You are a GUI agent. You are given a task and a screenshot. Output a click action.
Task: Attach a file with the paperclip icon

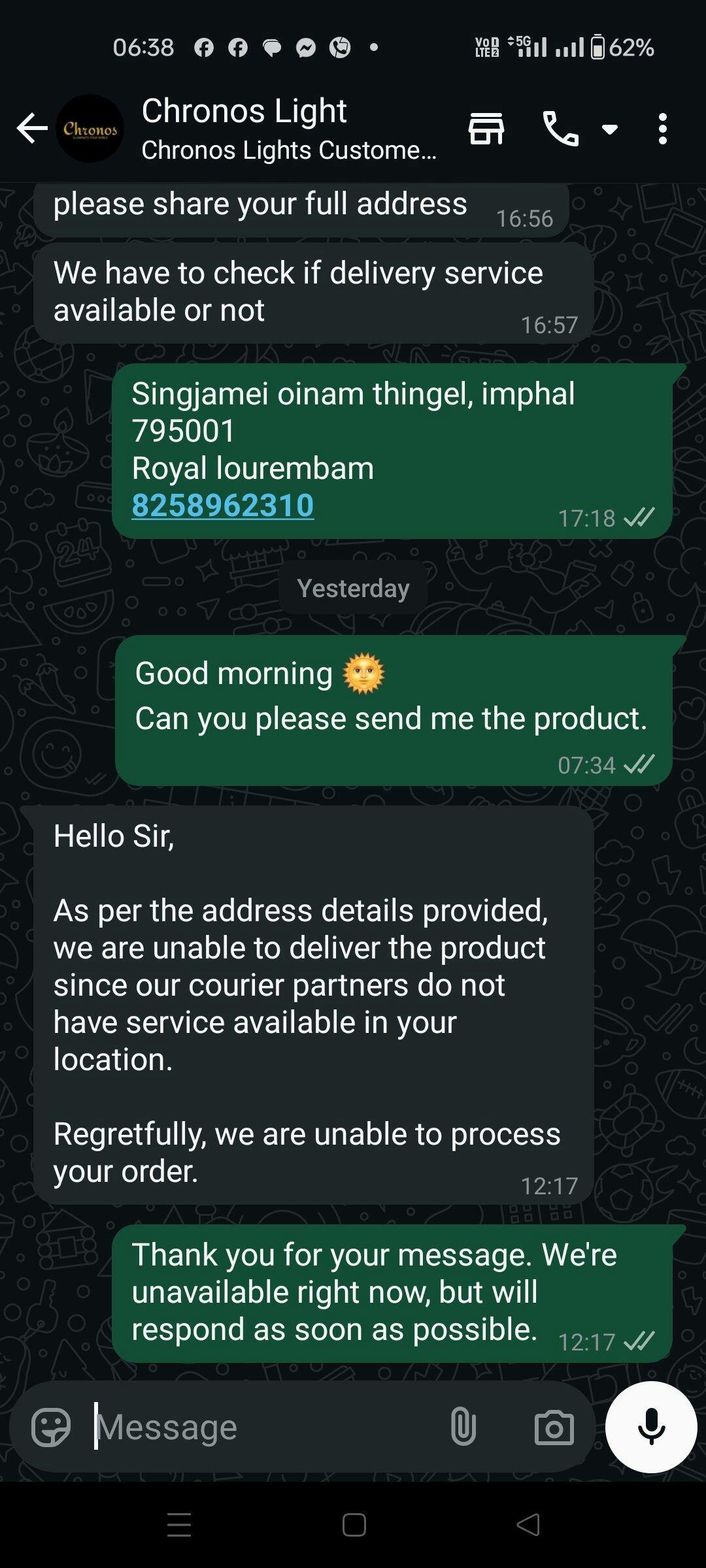[x=463, y=1427]
